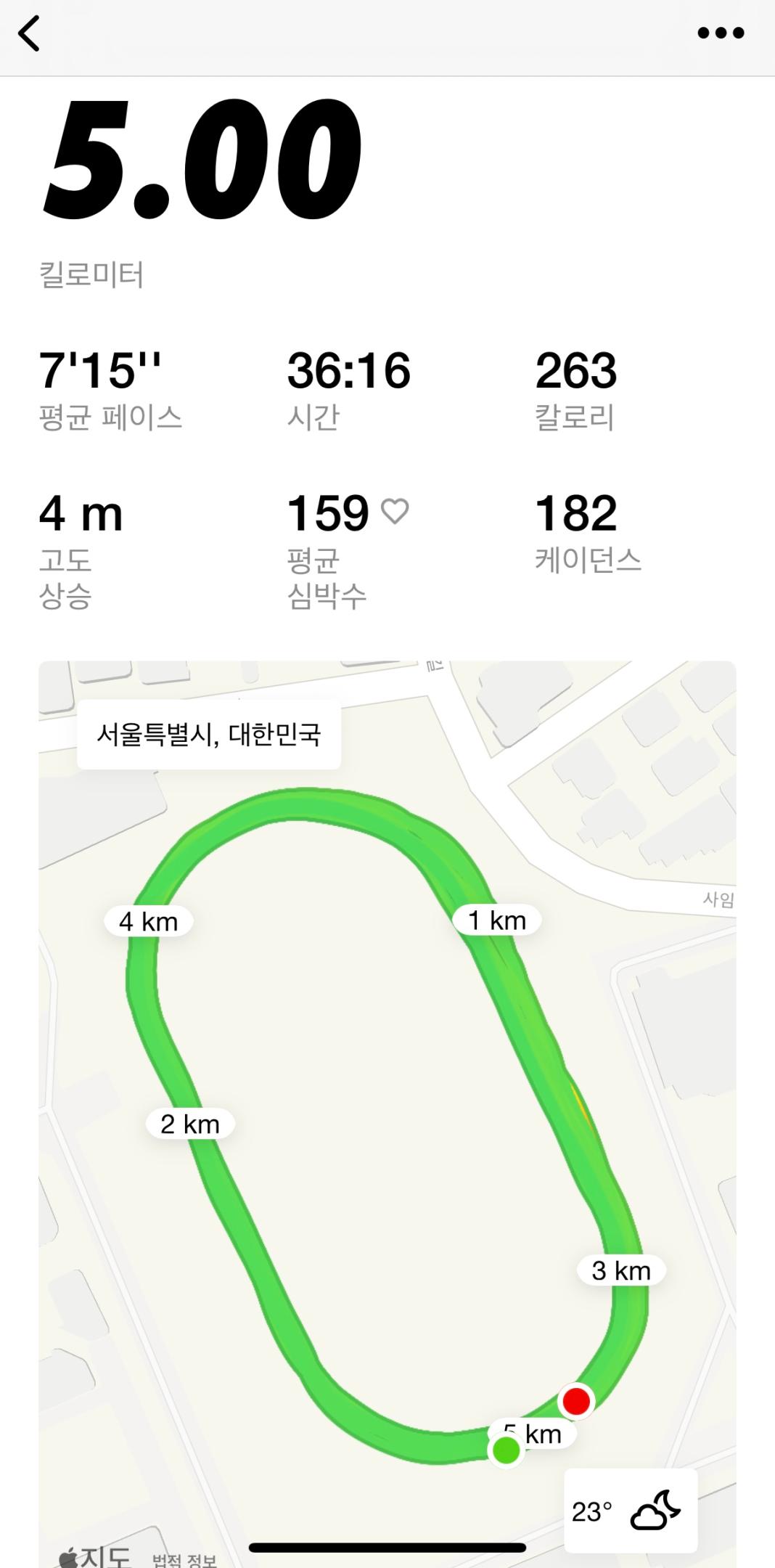Open the three-dot overflow menu
Image resolution: width=775 pixels, height=1568 pixels.
point(721,33)
